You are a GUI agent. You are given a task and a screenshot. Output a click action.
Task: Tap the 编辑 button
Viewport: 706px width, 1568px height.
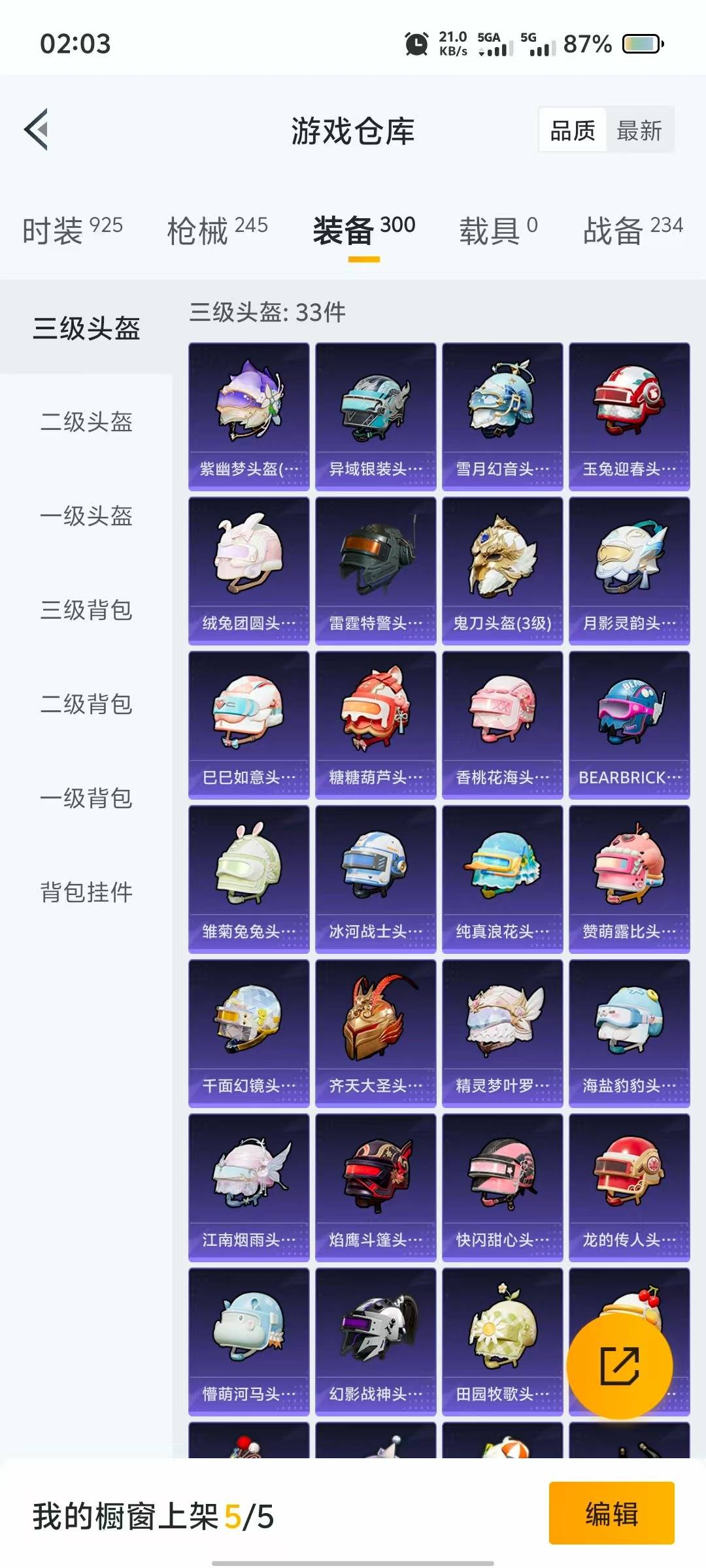coord(611,1514)
